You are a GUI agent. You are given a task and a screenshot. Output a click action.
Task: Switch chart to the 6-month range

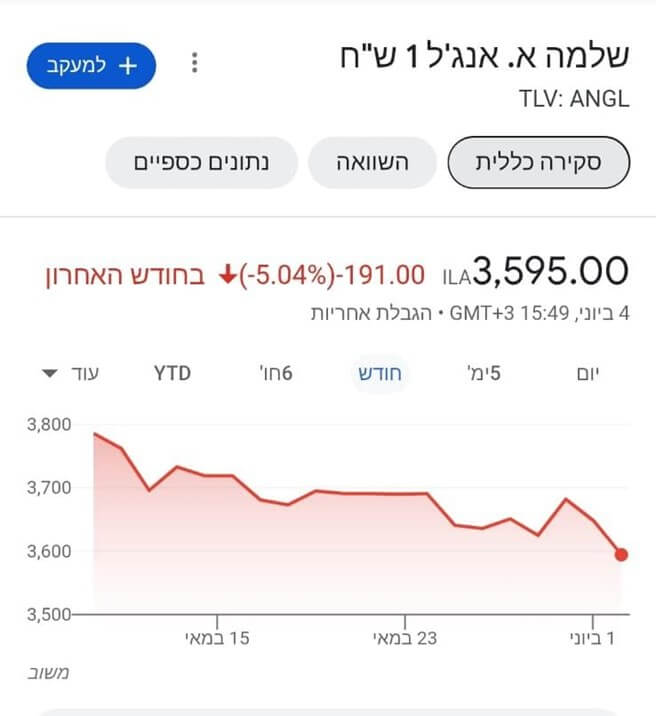pos(275,374)
